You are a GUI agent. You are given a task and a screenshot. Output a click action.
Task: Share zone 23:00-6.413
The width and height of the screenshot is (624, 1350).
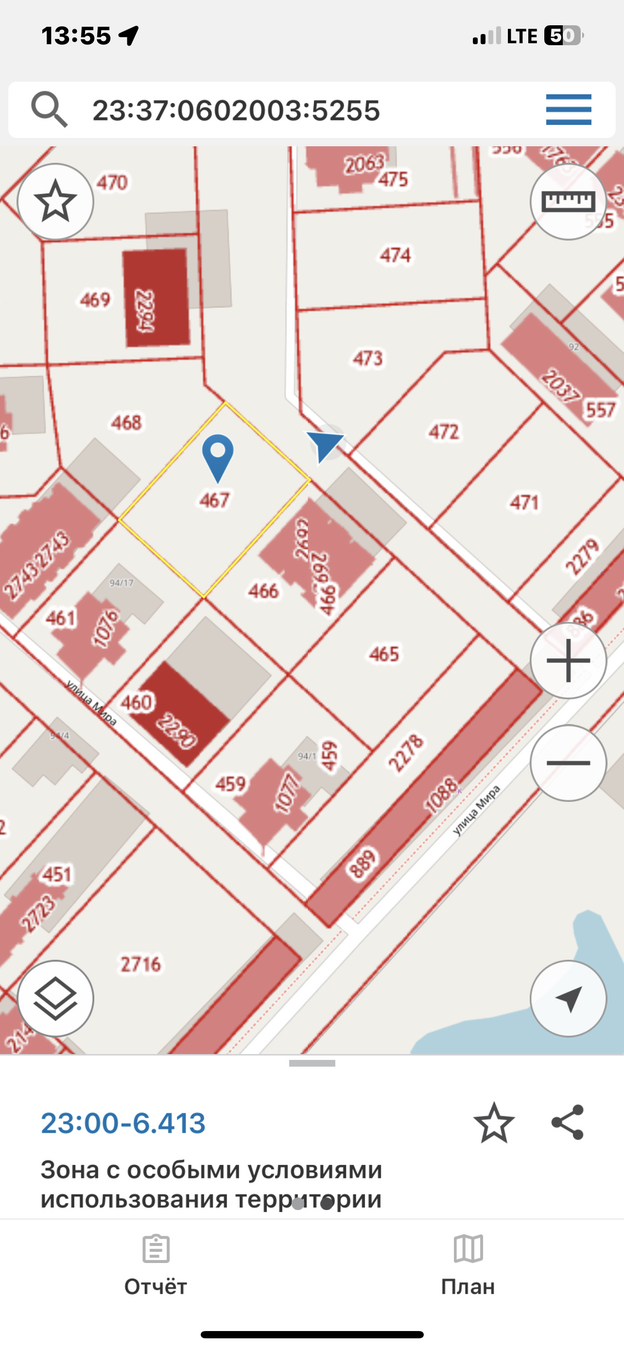point(568,1123)
